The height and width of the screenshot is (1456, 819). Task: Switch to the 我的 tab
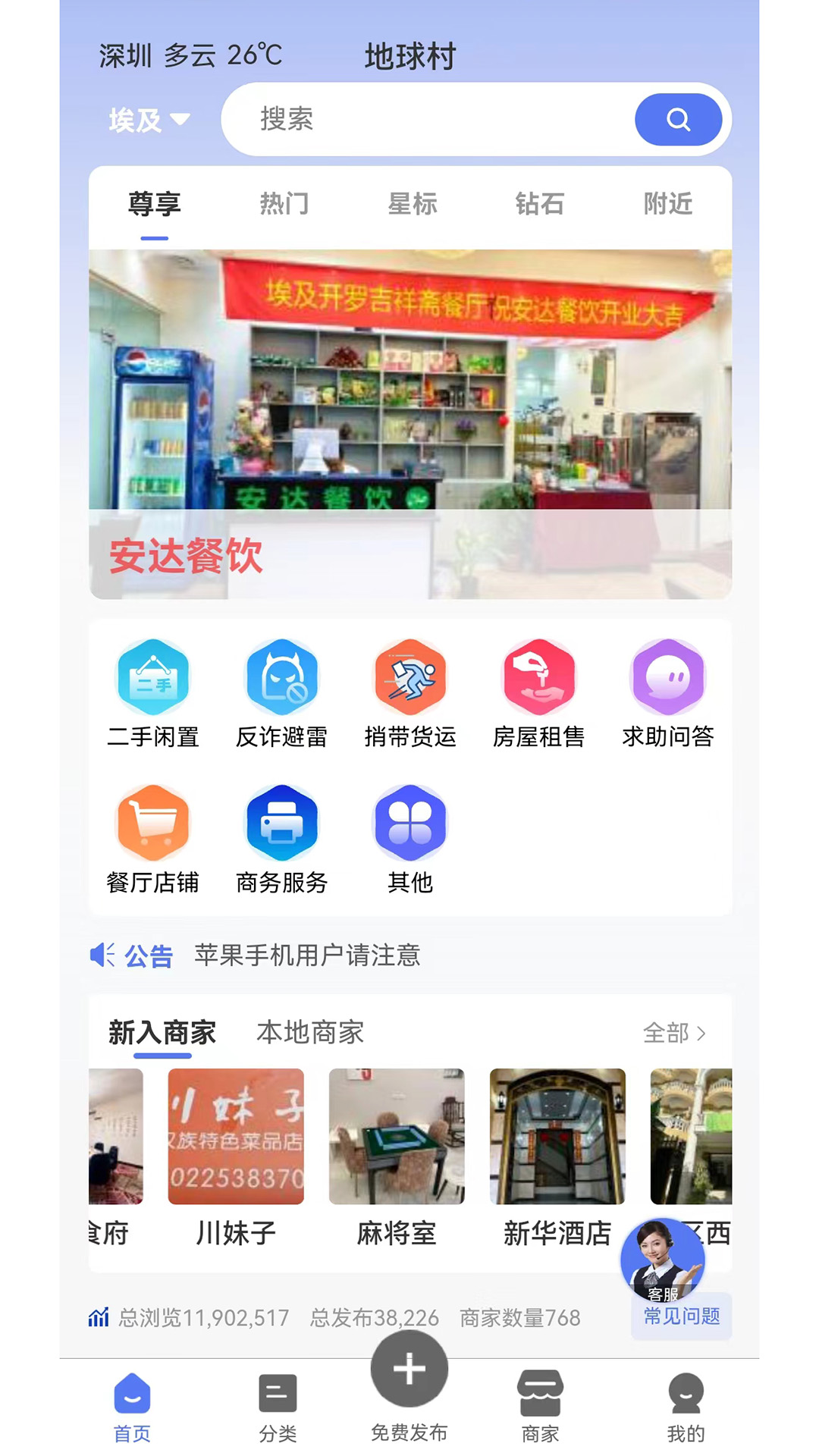(x=686, y=1407)
